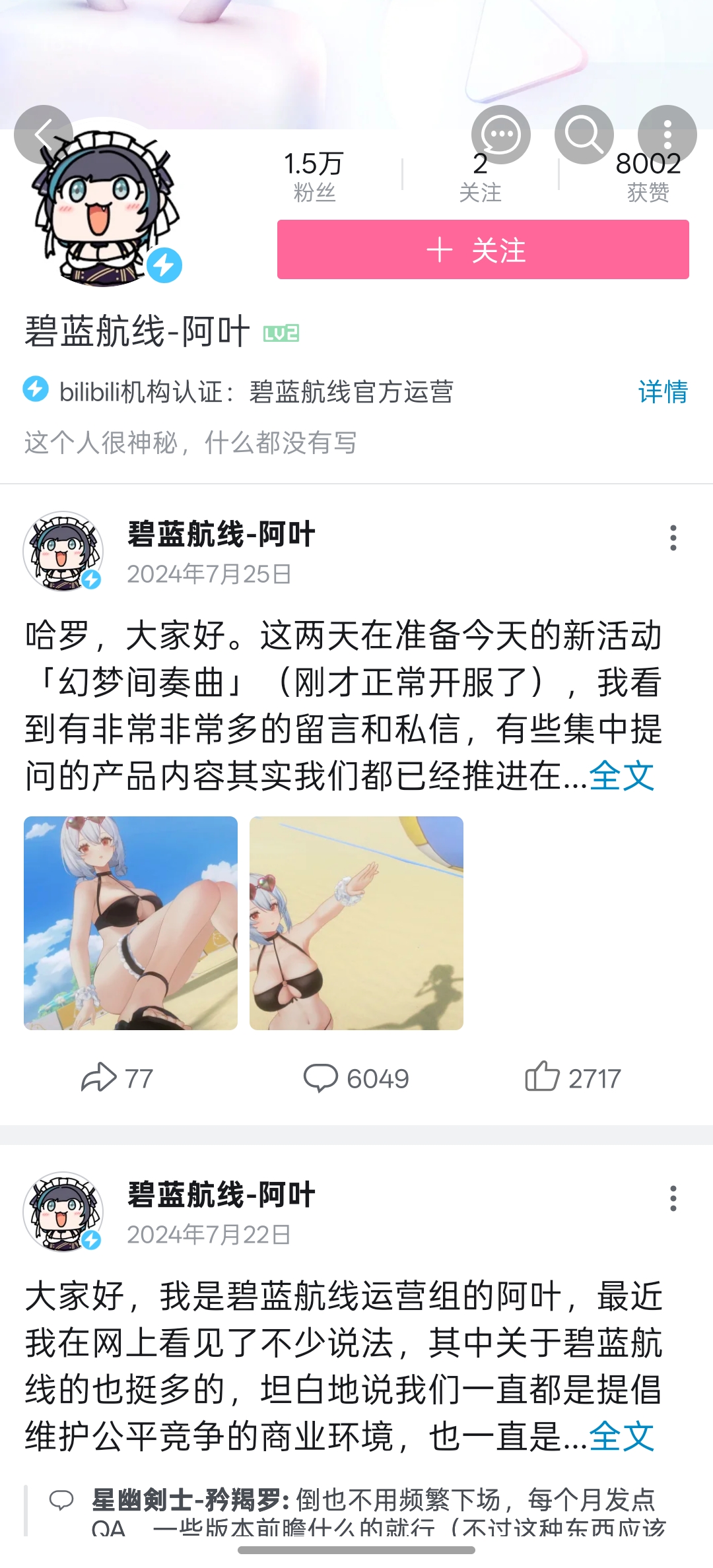The width and height of the screenshot is (713, 1568).
Task: Like the July 25 post showing 2717
Action: coord(573,1078)
